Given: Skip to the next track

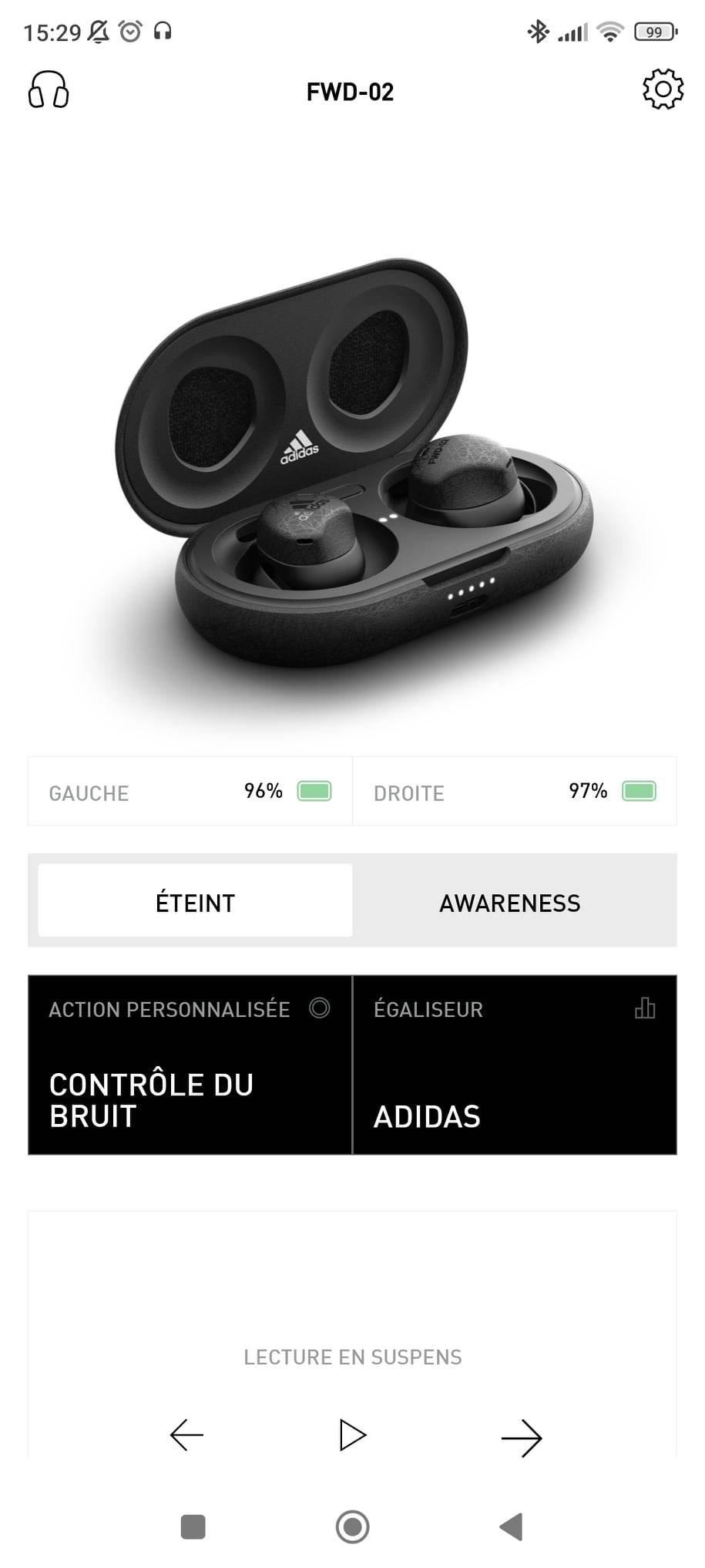Looking at the screenshot, I should [x=522, y=1437].
